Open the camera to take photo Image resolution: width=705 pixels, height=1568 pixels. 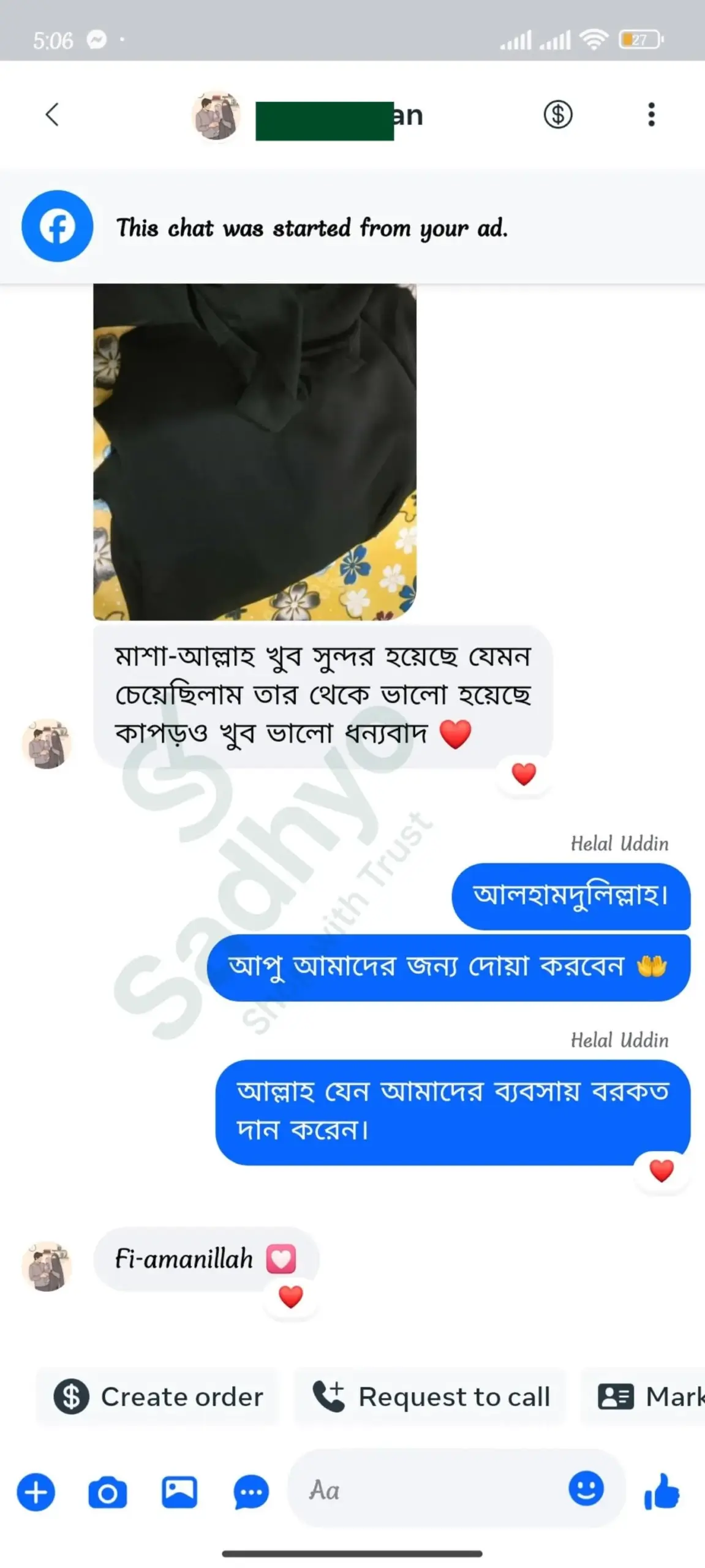(107, 1491)
